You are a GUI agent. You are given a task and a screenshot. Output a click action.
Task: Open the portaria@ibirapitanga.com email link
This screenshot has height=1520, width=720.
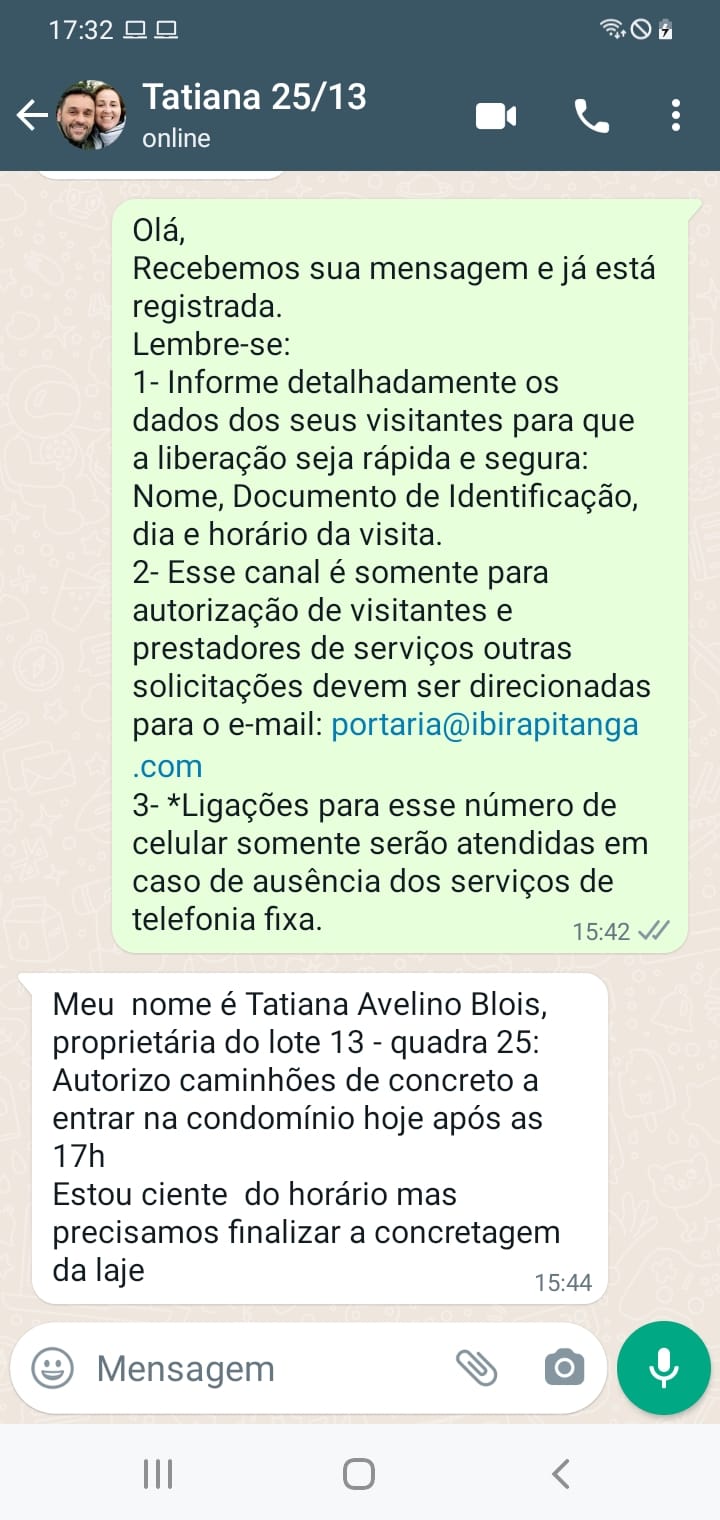coord(484,725)
